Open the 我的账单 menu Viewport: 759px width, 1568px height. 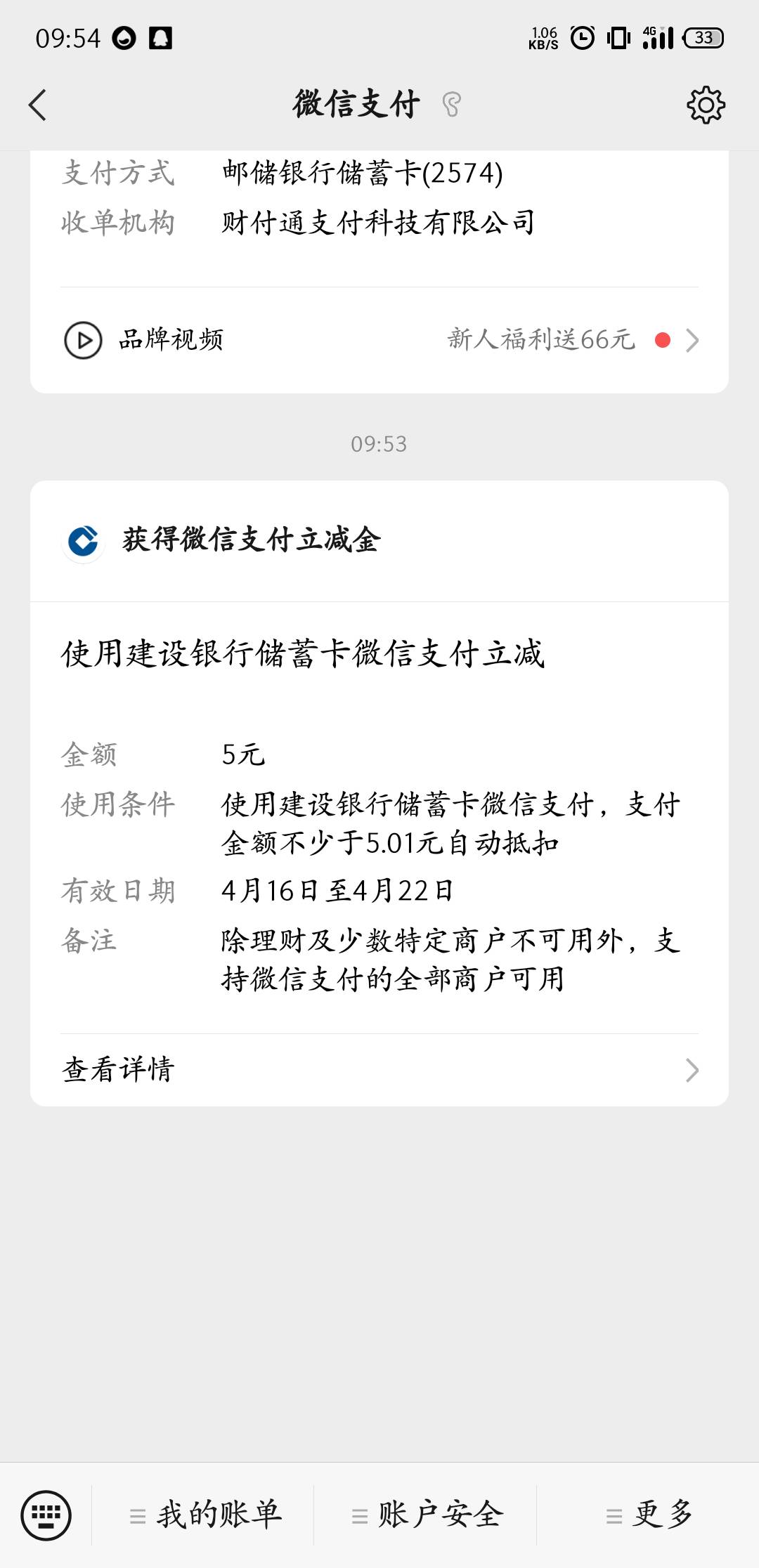click(x=204, y=1515)
